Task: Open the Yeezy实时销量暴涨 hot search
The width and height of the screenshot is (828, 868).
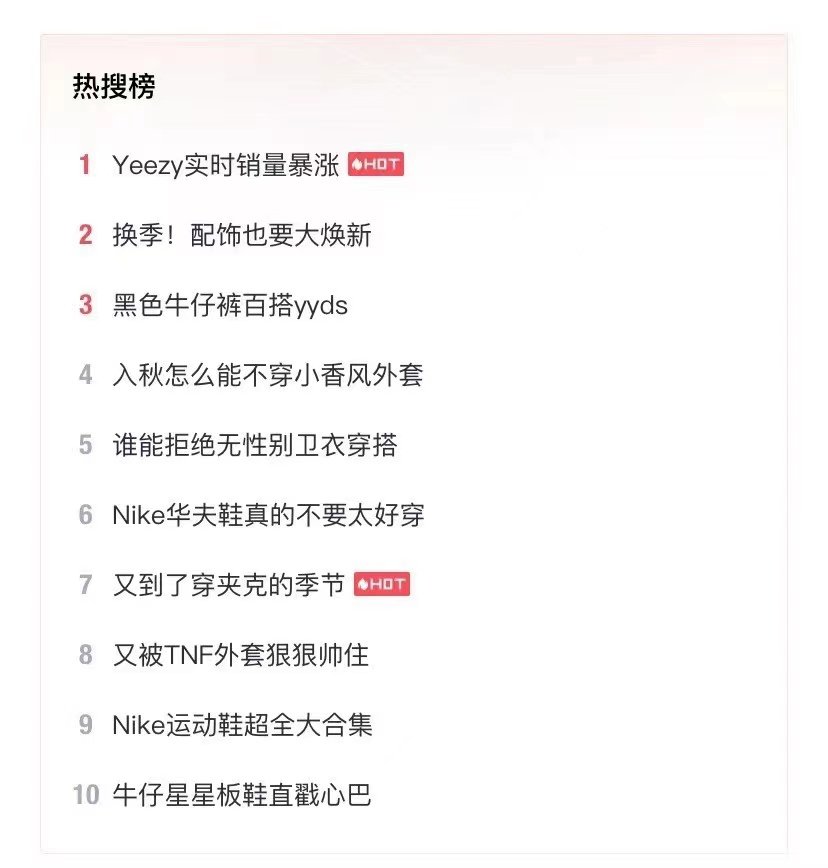Action: 226,165
